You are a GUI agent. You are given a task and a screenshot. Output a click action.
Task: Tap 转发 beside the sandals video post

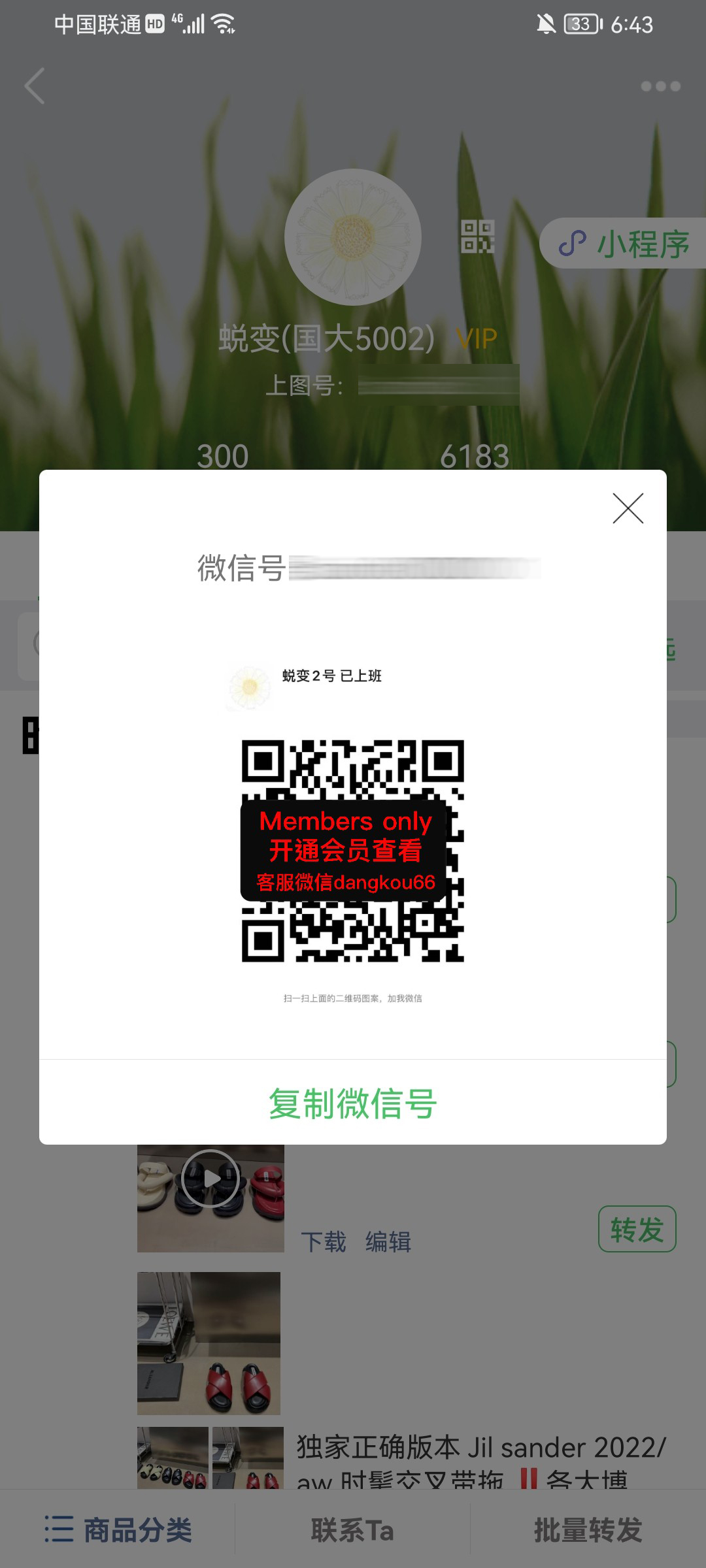[x=637, y=1229]
